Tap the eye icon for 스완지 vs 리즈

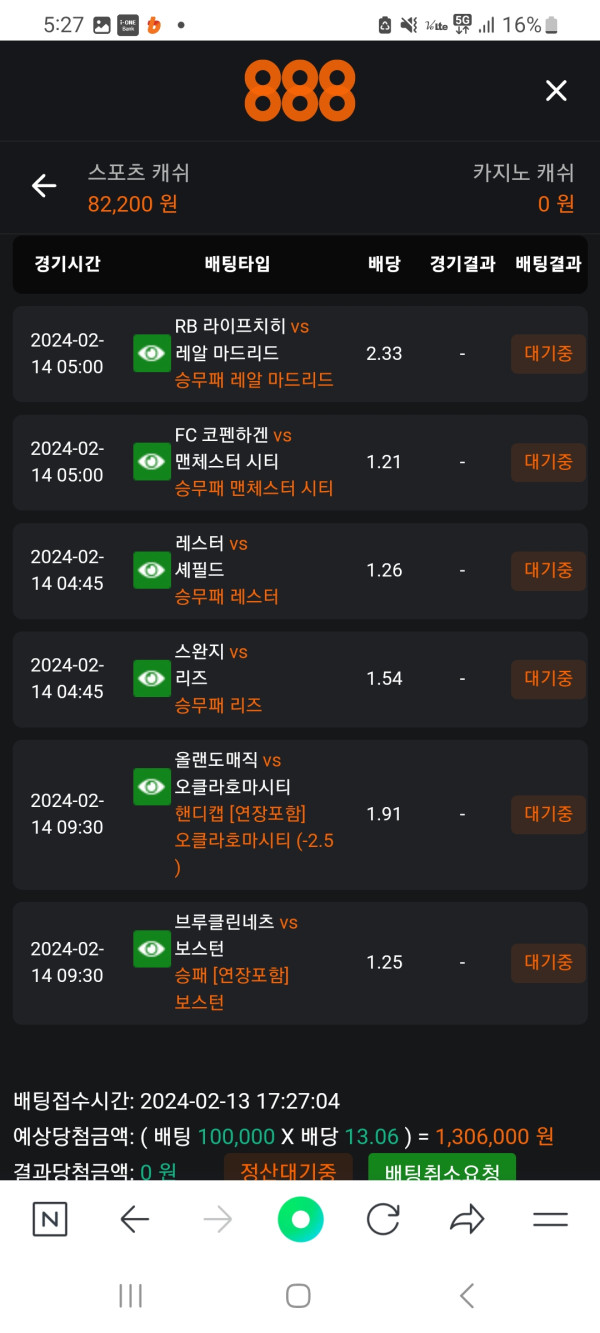(152, 678)
